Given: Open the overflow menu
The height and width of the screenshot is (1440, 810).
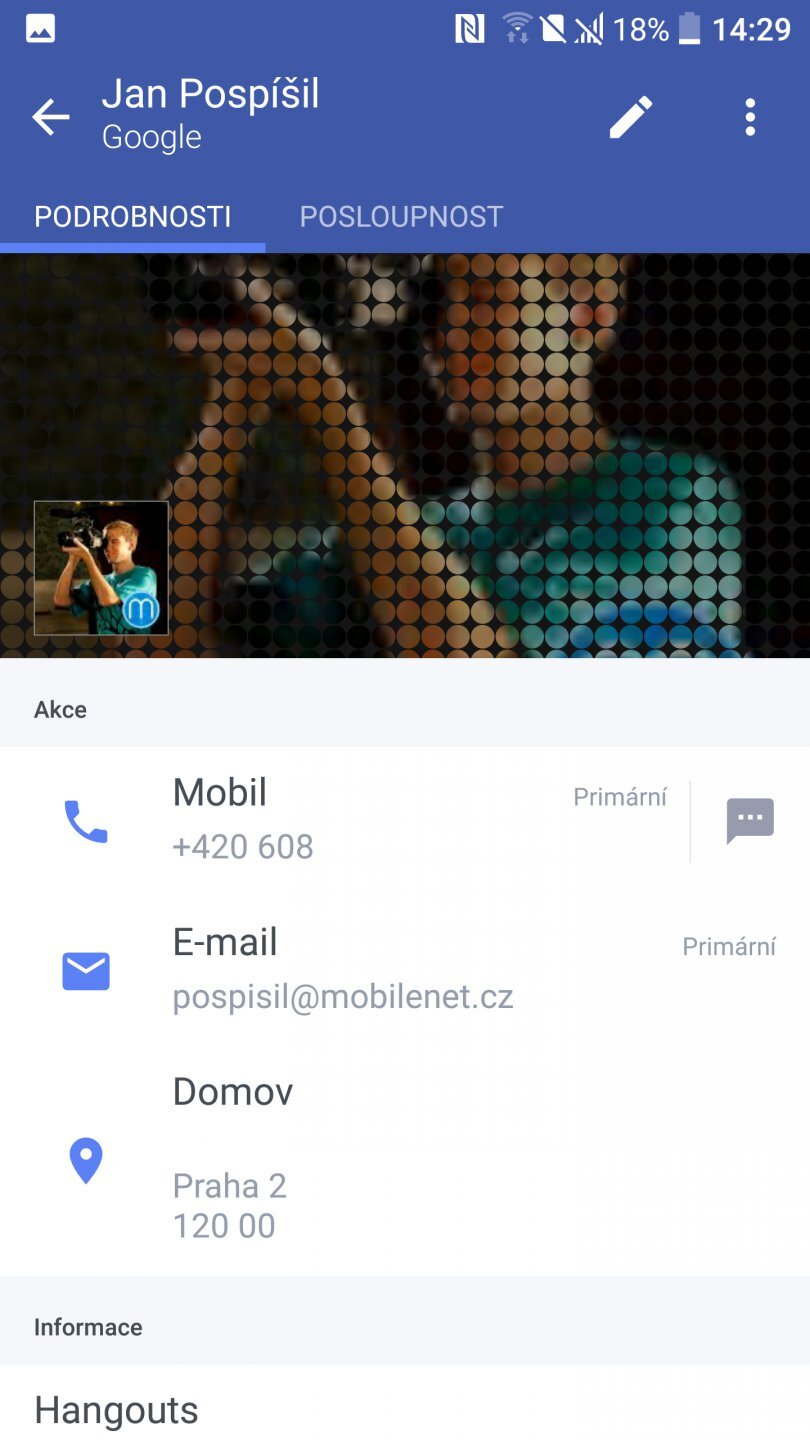Looking at the screenshot, I should [x=750, y=117].
